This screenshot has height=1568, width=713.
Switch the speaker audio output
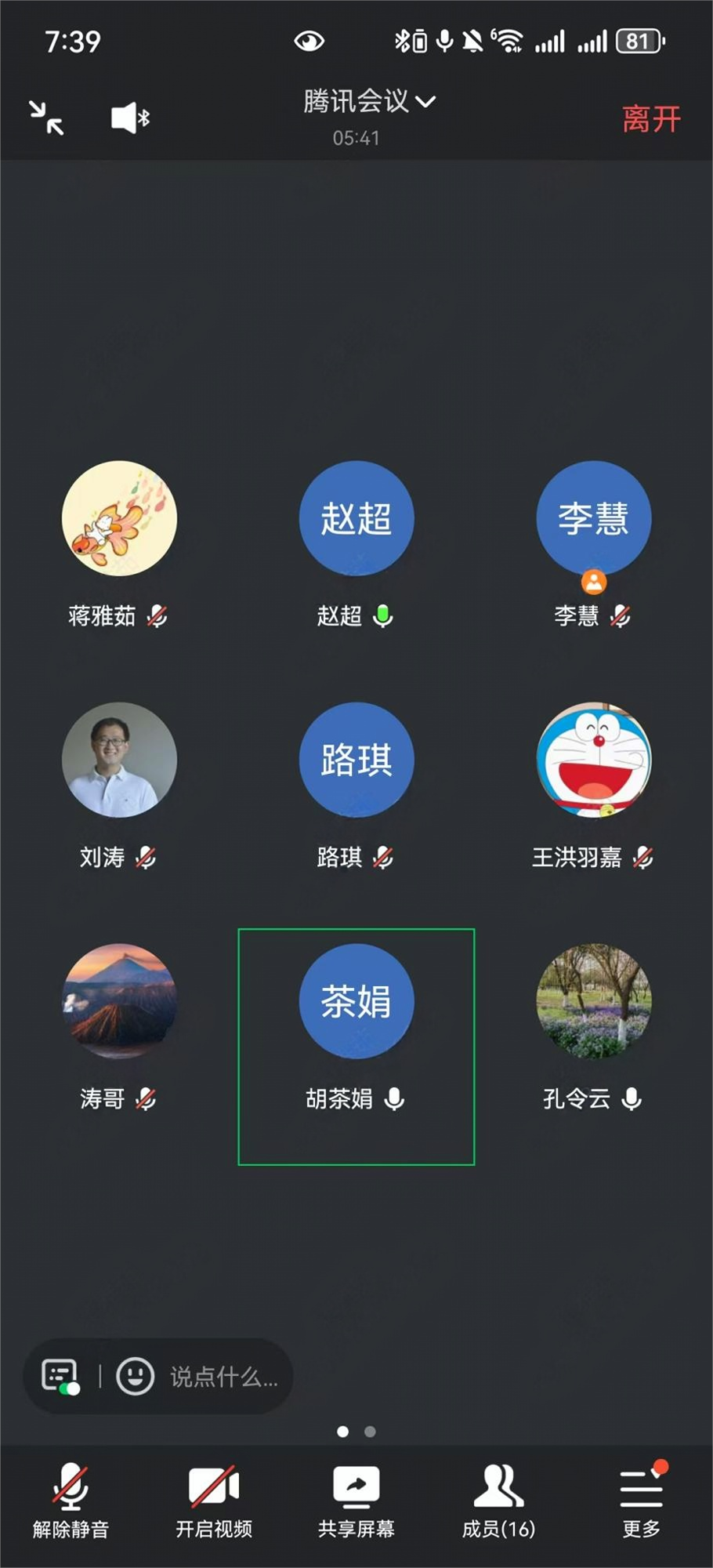(x=129, y=118)
